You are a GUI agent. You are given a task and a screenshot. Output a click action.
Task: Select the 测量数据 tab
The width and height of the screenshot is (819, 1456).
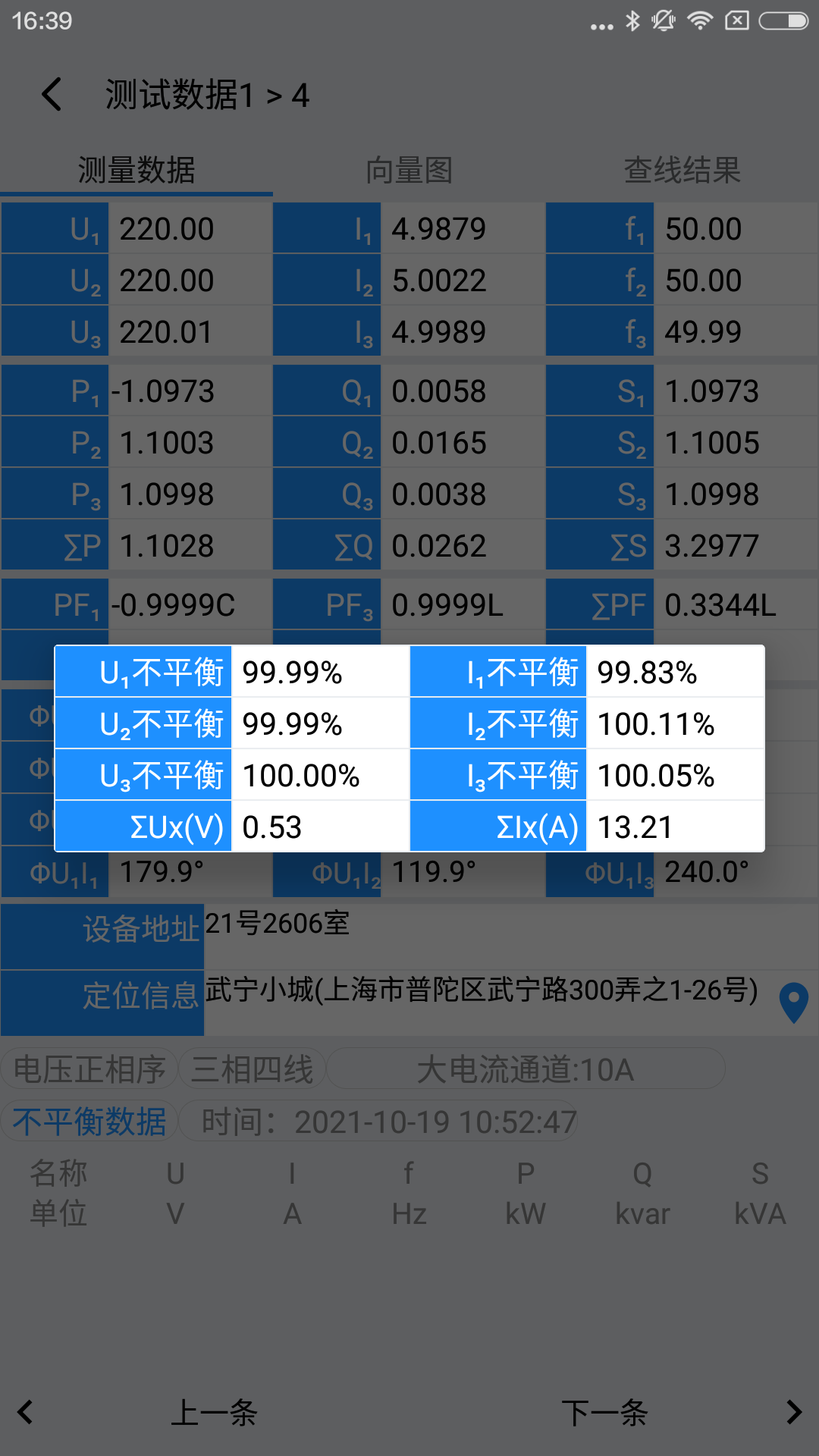136,170
